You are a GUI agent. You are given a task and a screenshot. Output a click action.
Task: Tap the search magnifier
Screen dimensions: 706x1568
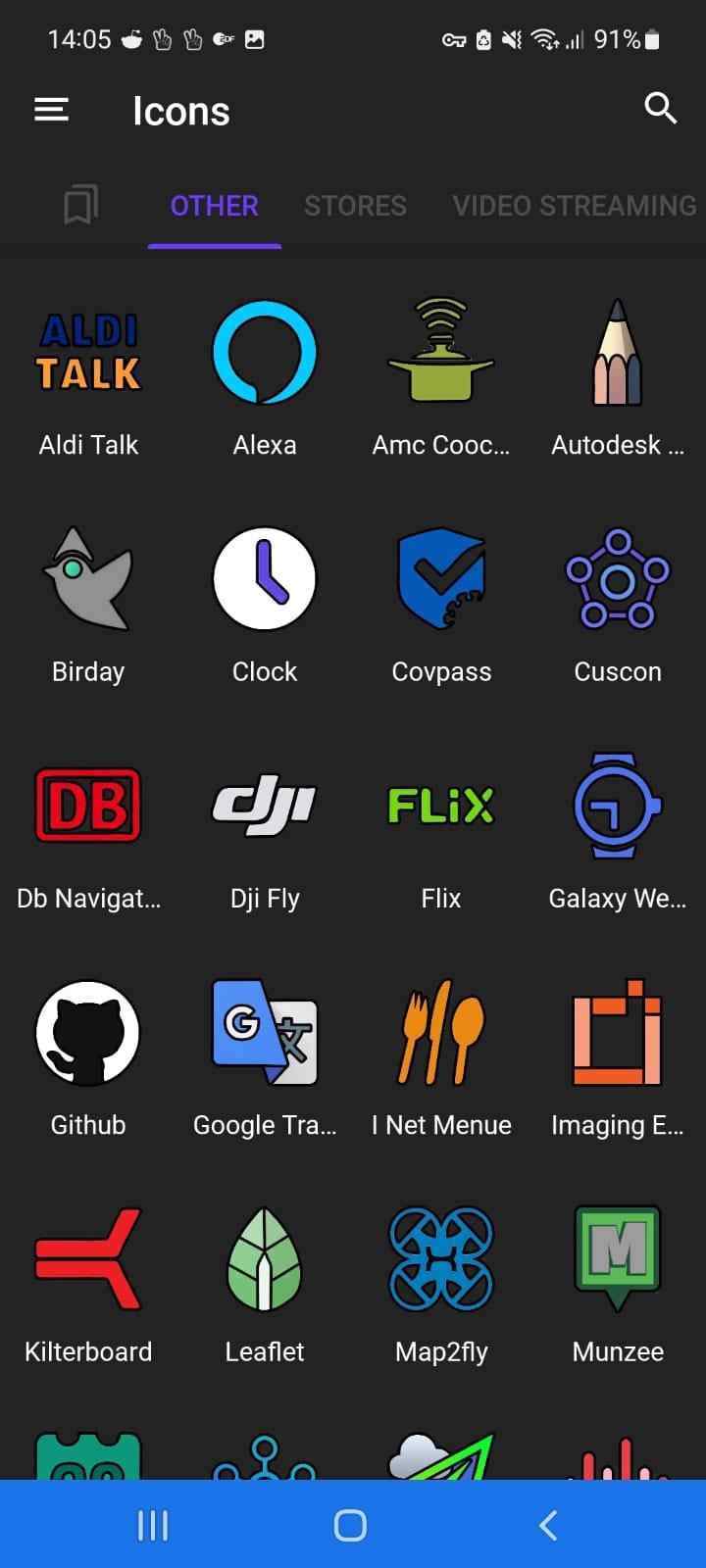pyautogui.click(x=661, y=110)
